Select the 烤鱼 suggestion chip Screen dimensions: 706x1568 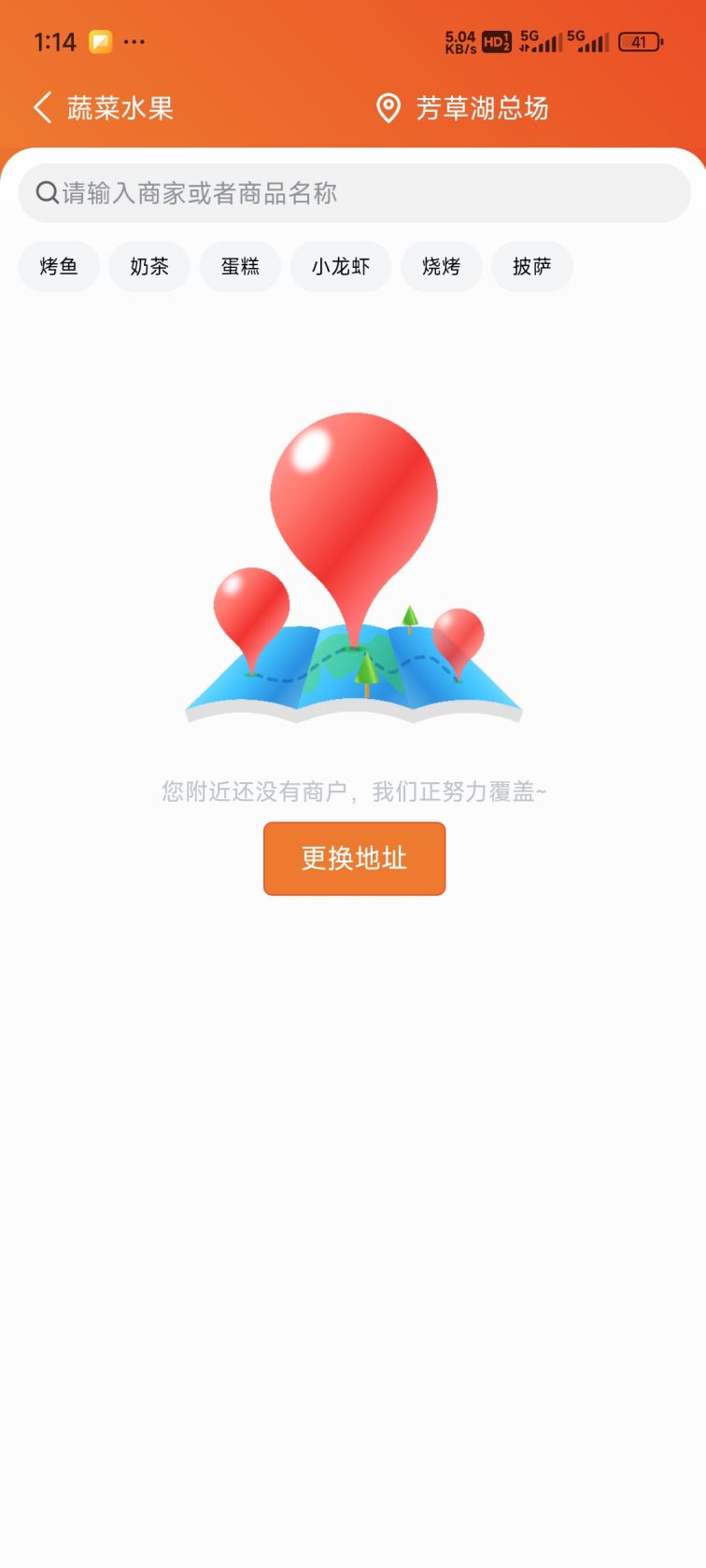coord(59,267)
